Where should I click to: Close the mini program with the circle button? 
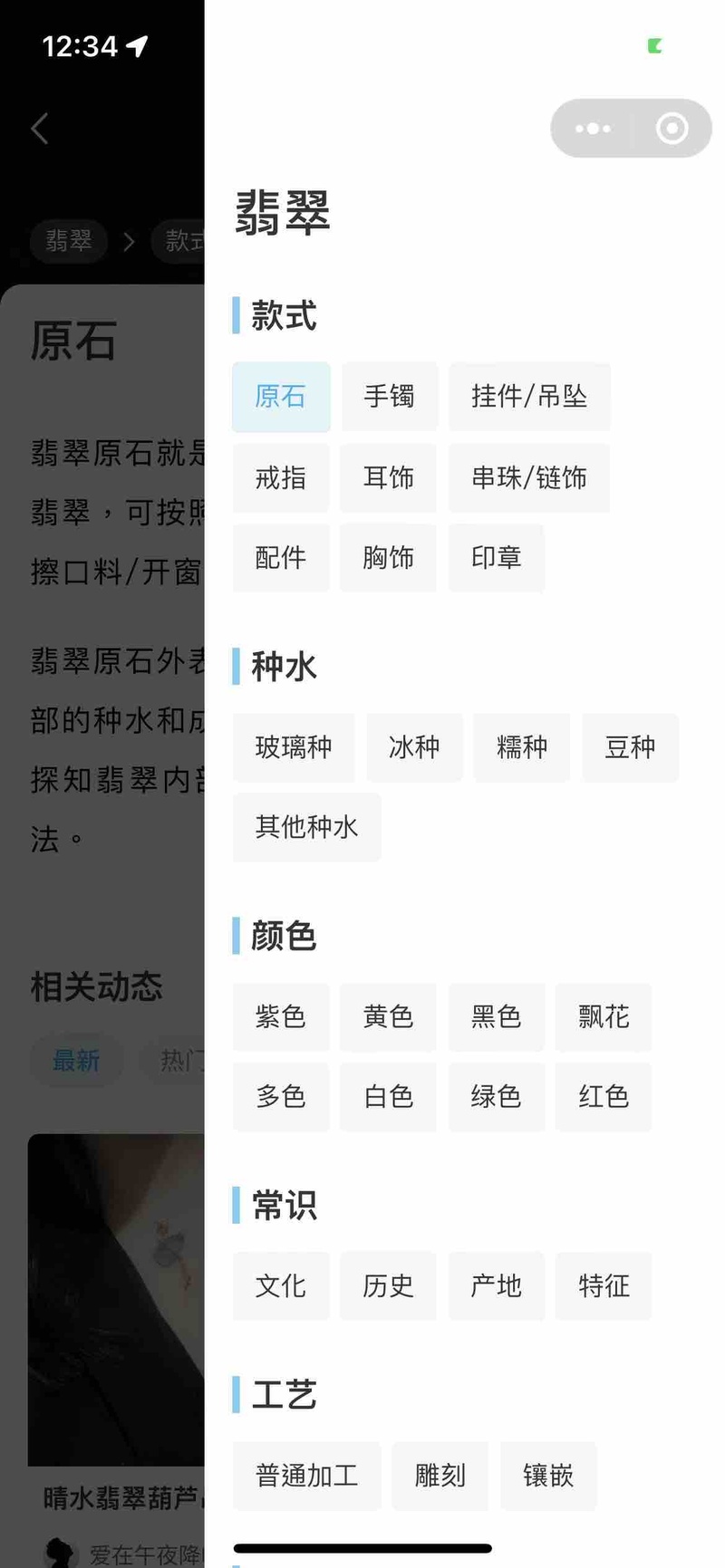point(672,129)
